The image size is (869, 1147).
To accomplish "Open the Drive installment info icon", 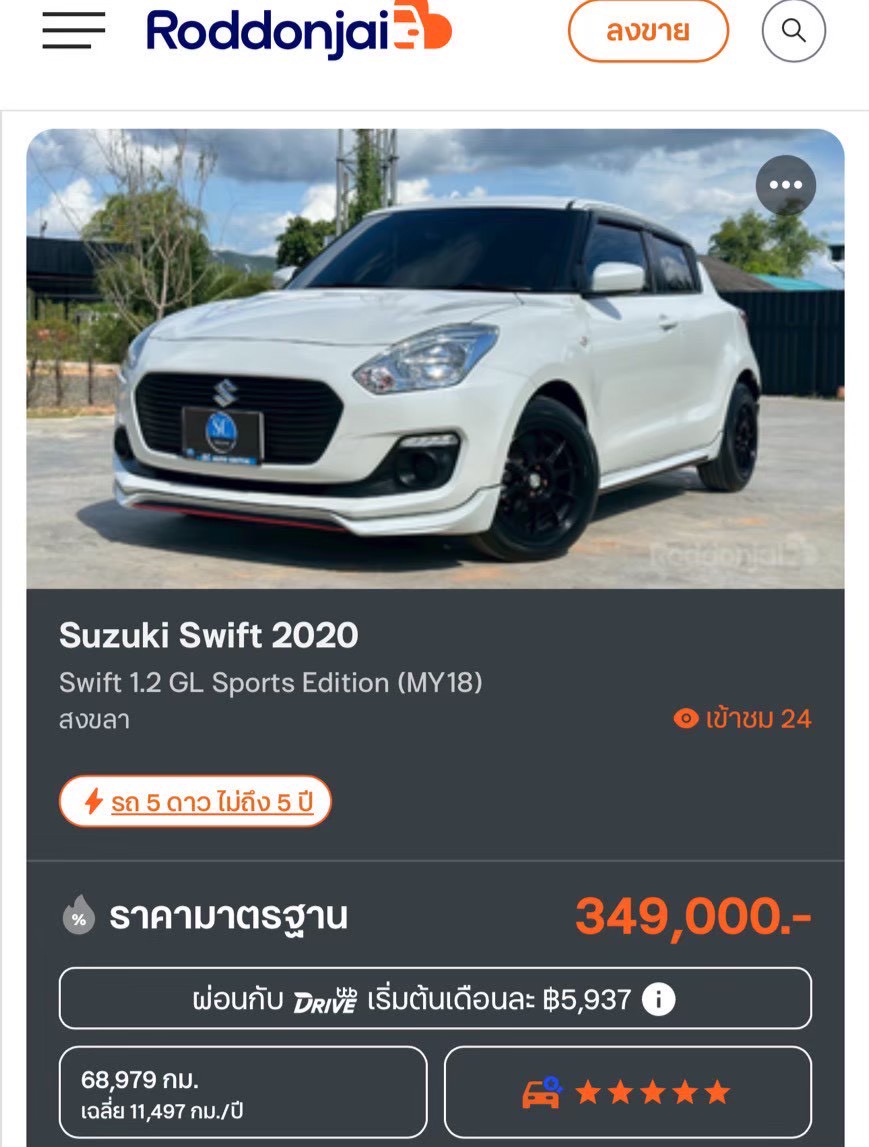I will point(658,998).
